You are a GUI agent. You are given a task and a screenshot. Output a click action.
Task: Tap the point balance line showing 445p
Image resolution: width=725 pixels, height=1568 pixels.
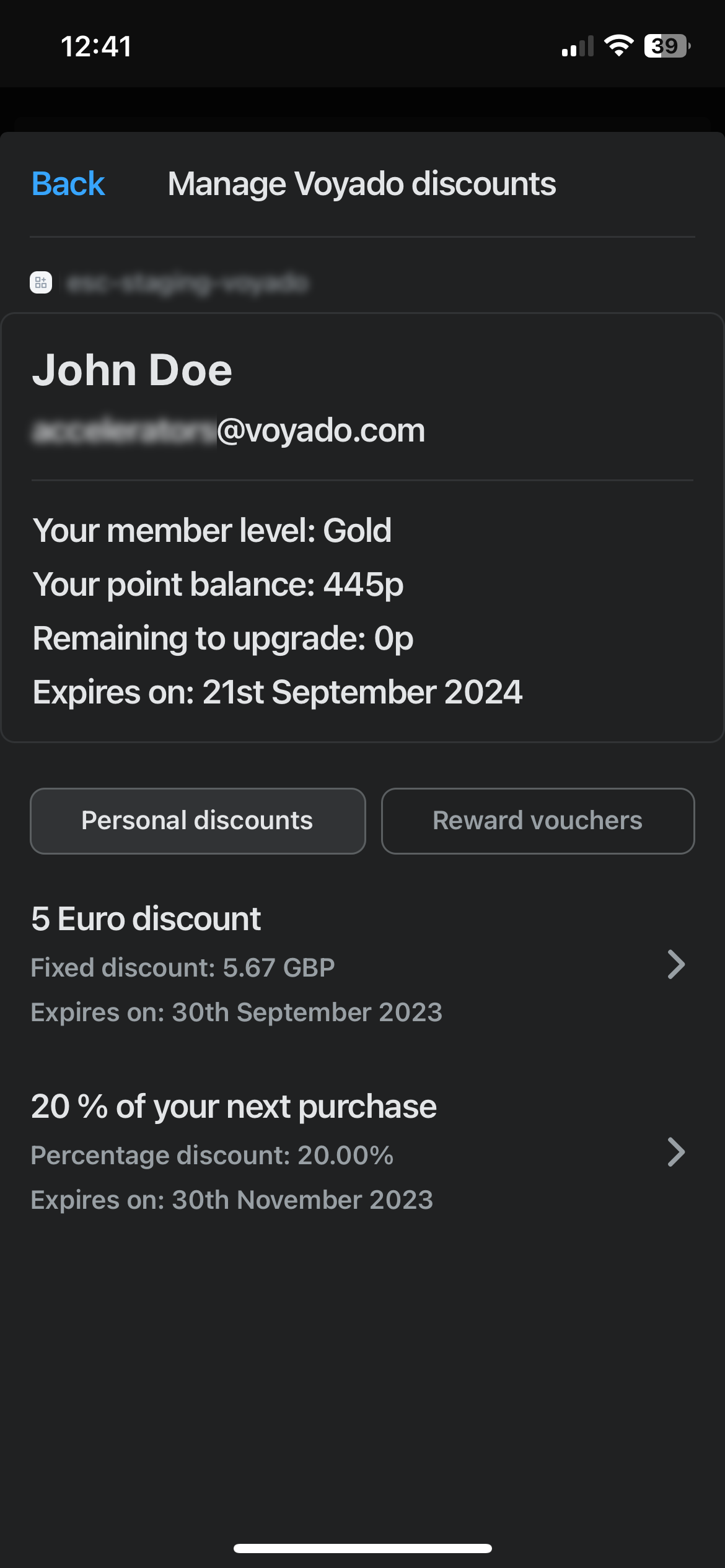click(218, 584)
